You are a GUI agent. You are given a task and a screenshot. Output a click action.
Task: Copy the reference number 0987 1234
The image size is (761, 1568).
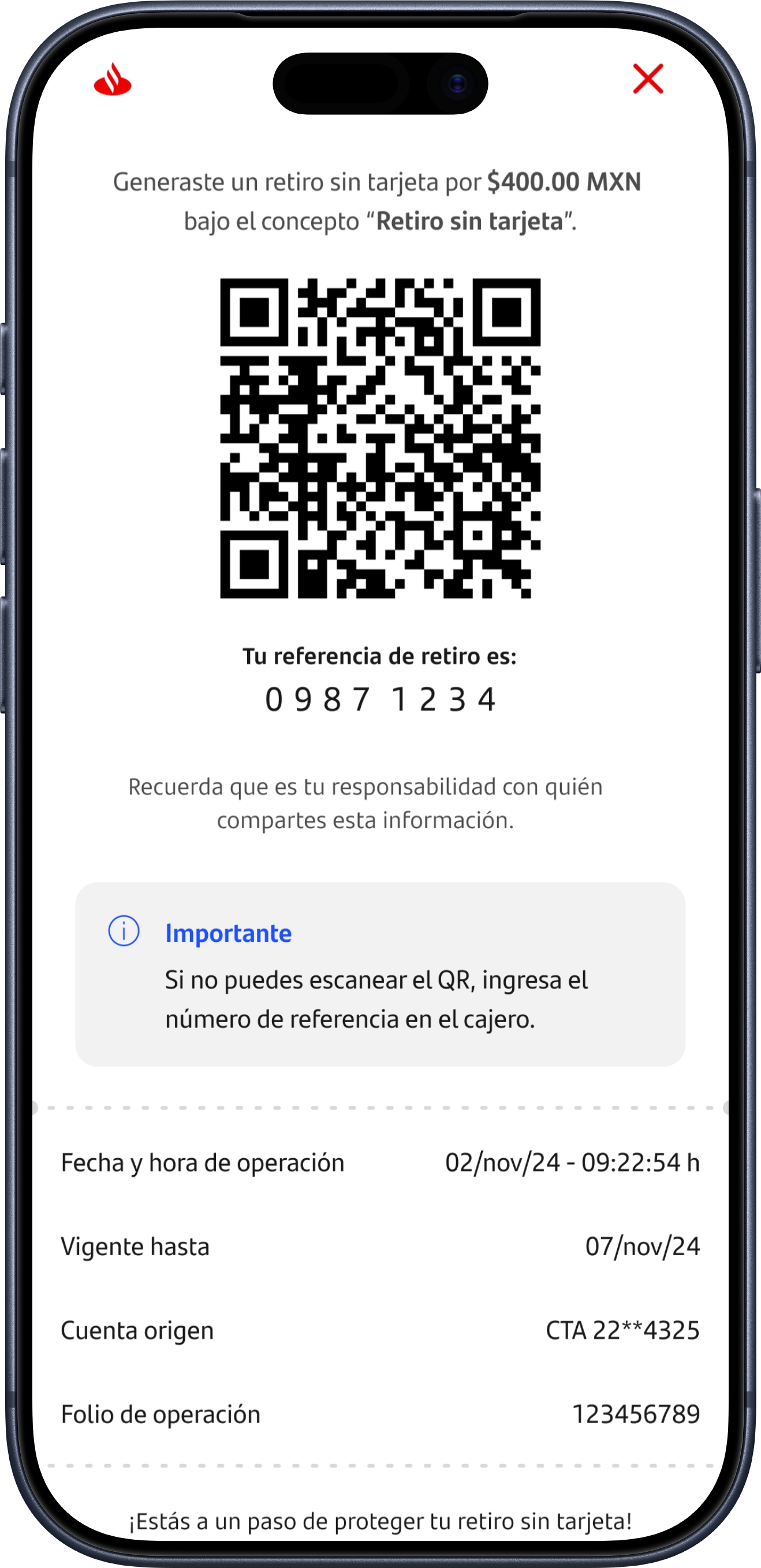(x=380, y=700)
